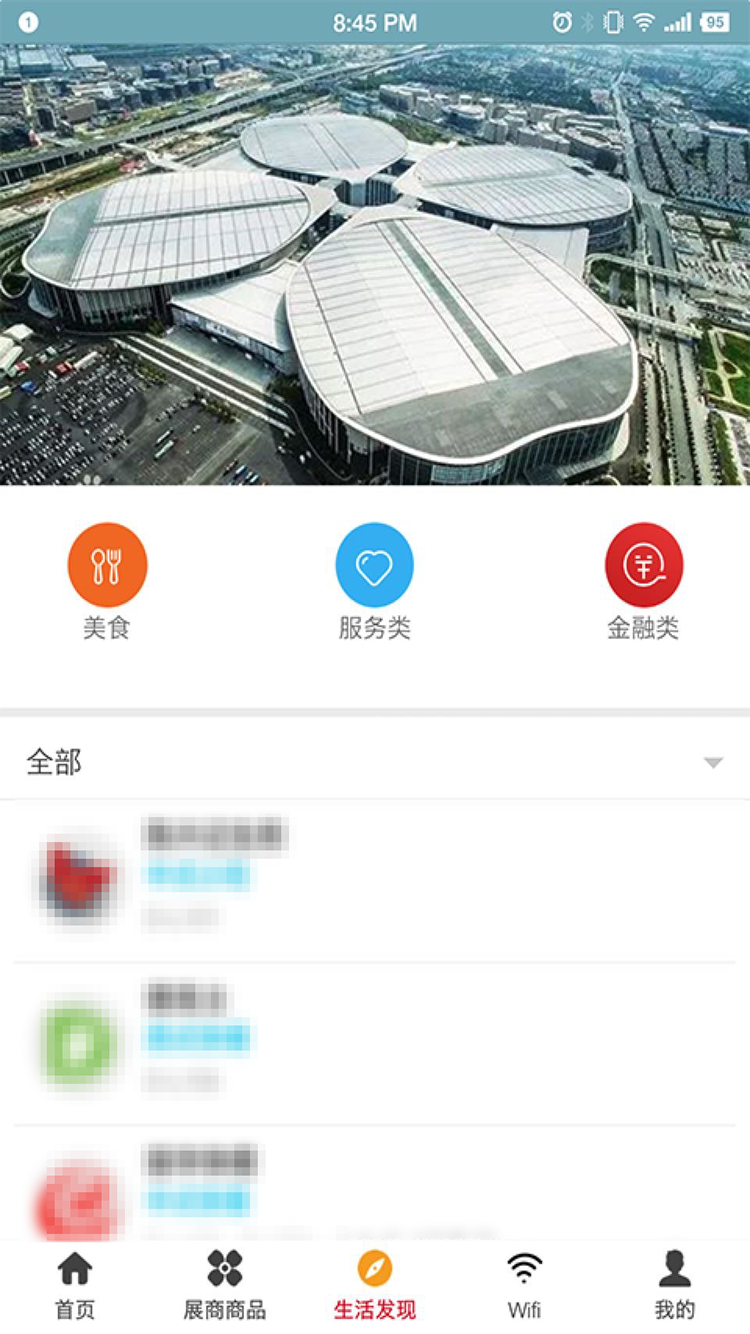Open the listing with the green logo

[x=375, y=1043]
